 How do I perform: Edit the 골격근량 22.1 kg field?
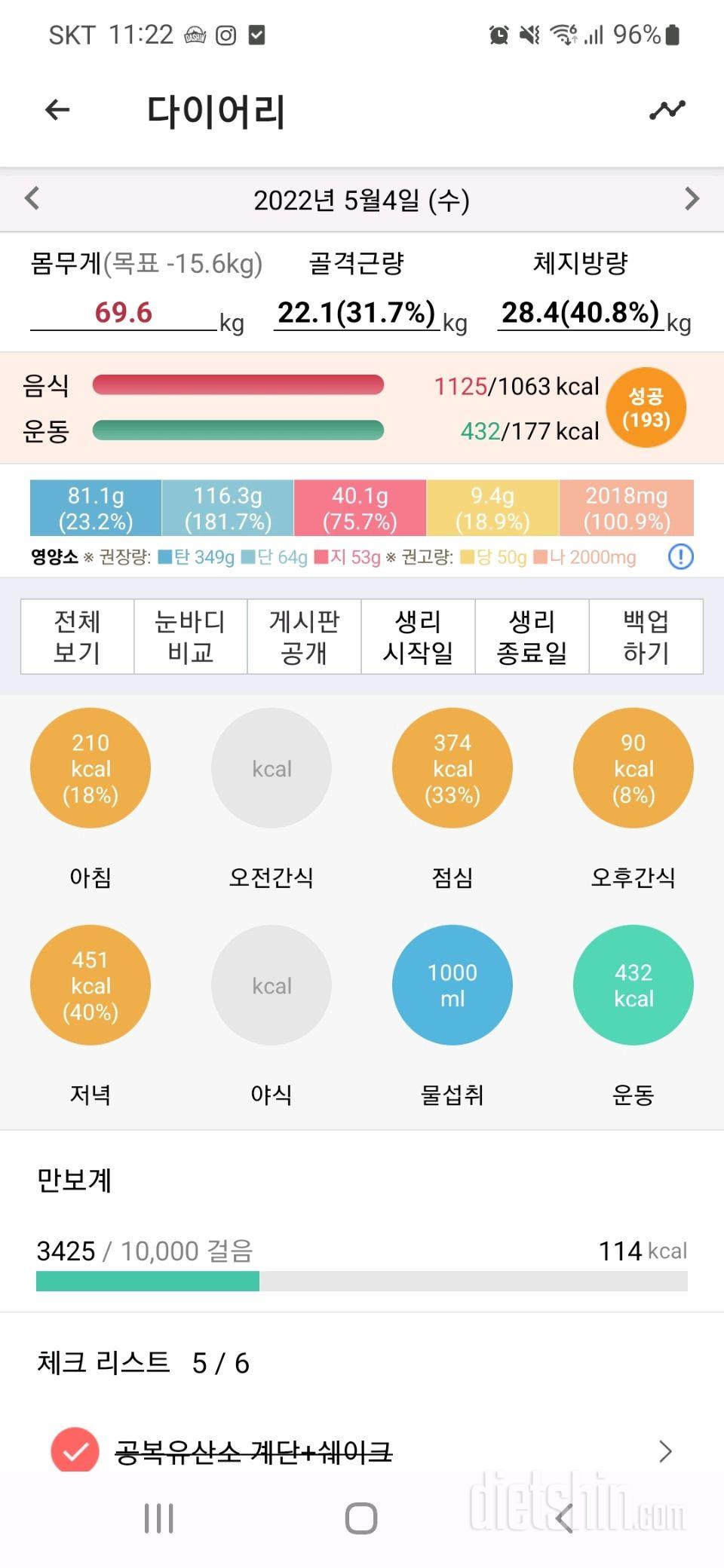click(x=356, y=312)
